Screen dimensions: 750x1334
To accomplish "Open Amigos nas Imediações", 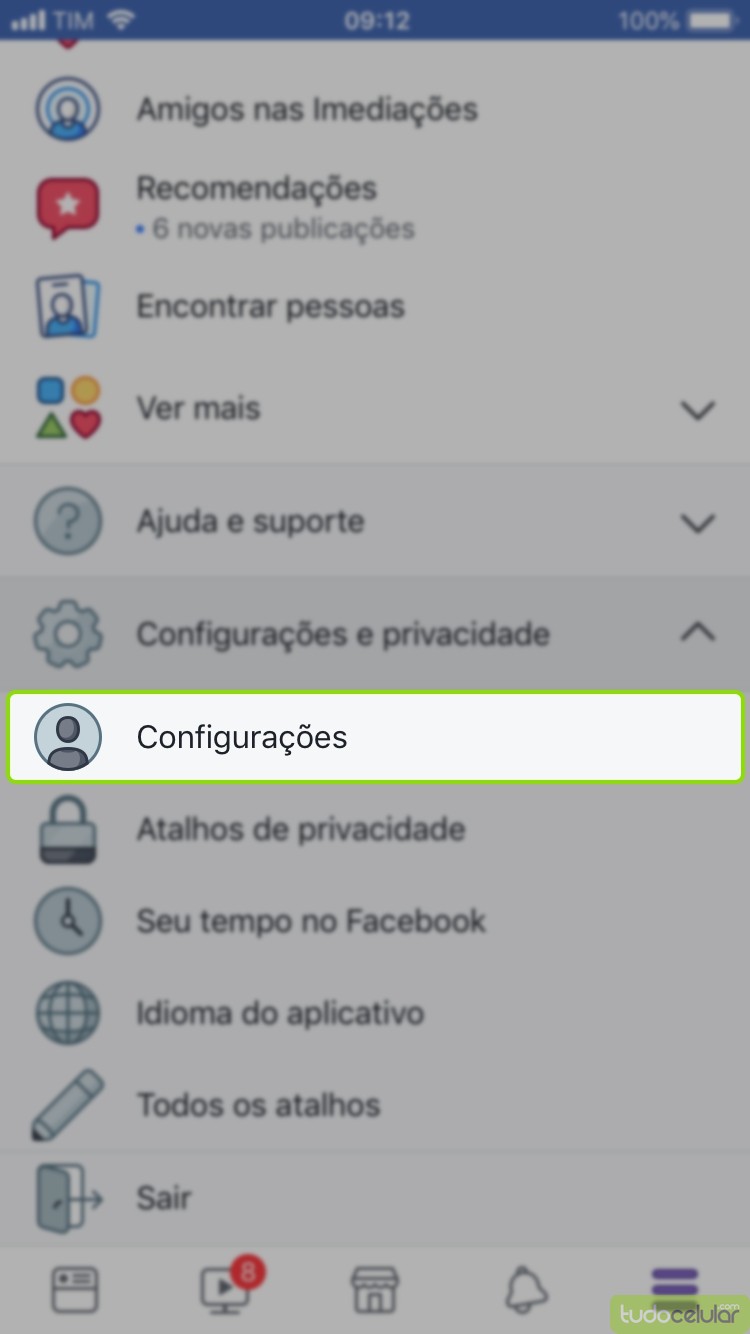I will (x=306, y=109).
